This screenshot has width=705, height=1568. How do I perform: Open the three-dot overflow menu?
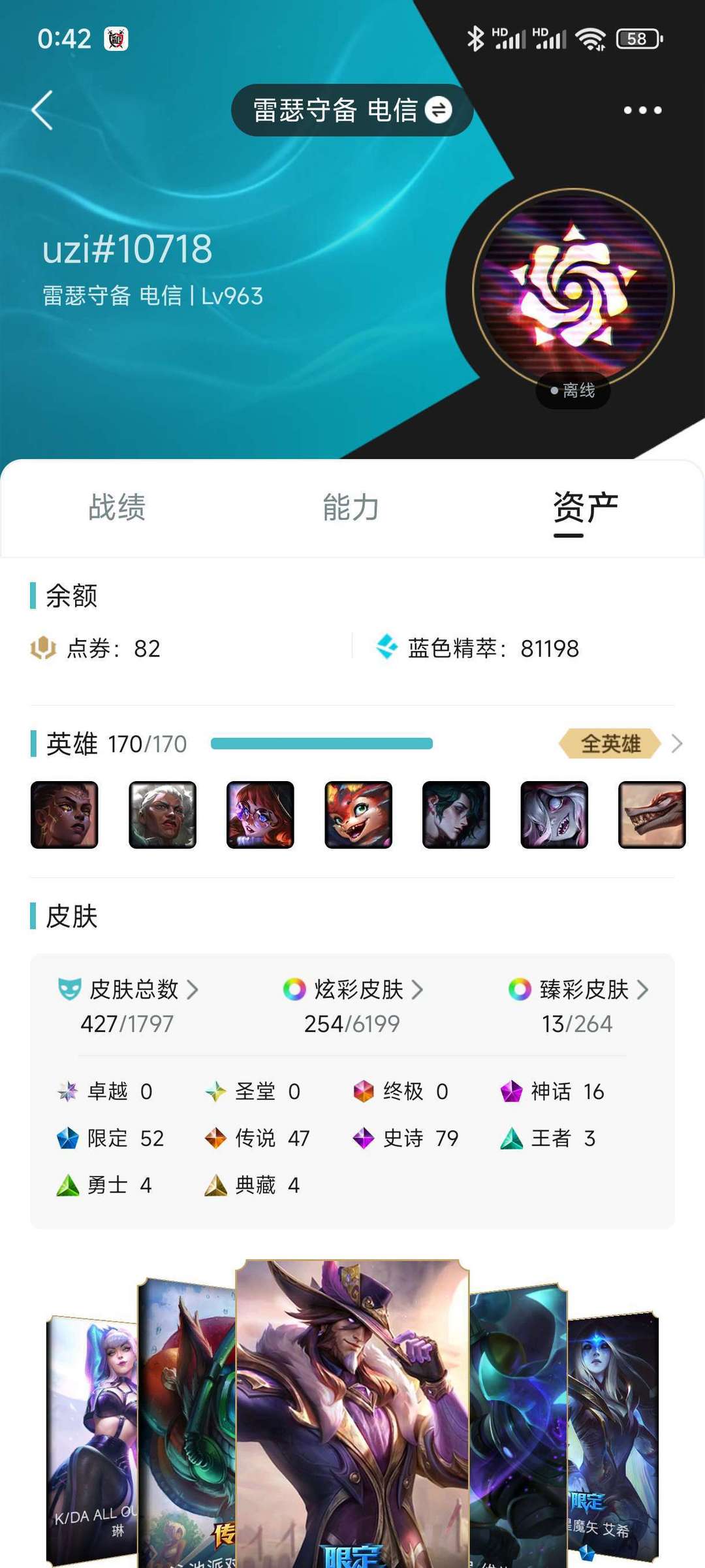tap(642, 110)
